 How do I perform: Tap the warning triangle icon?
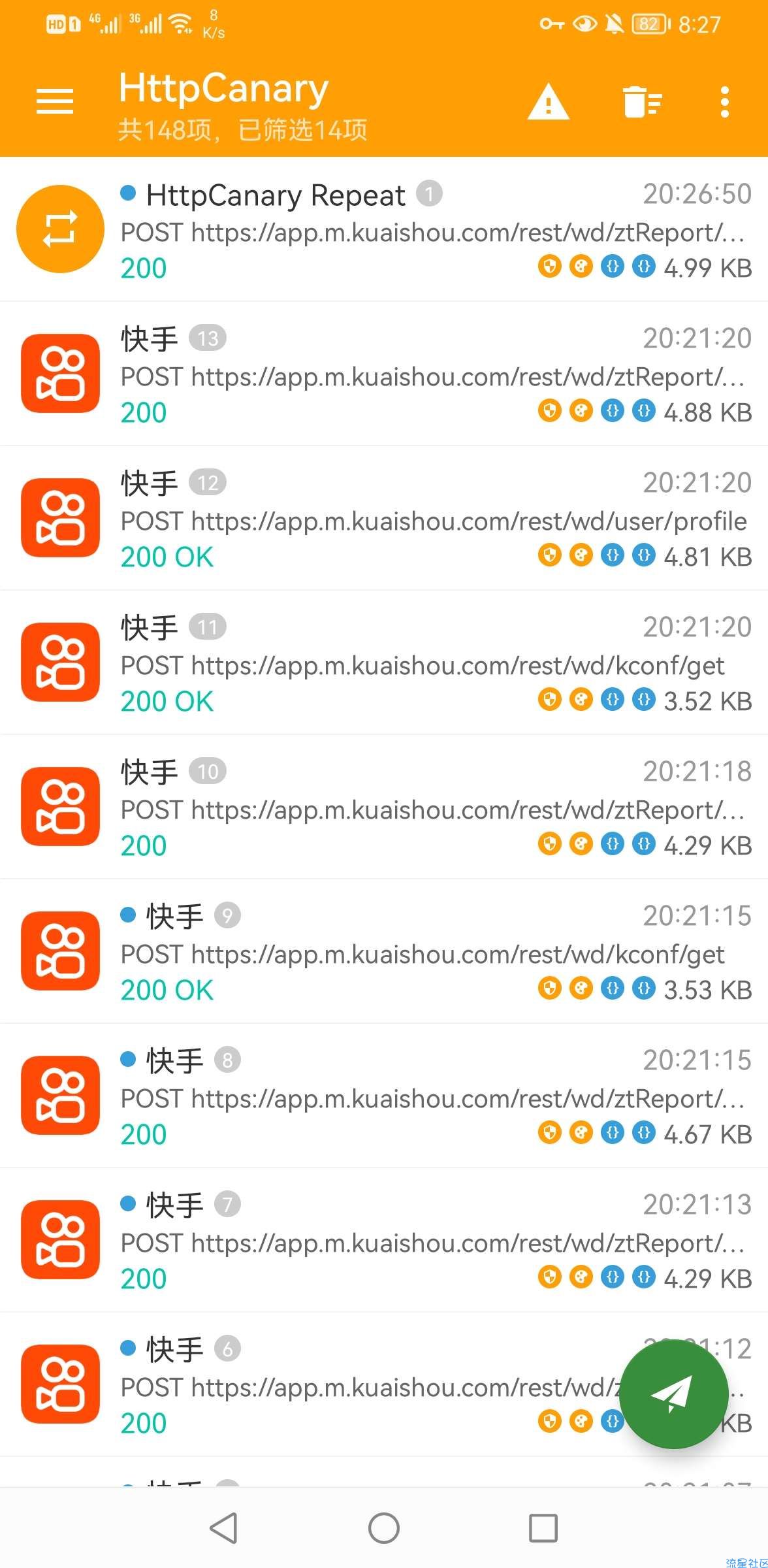pos(548,102)
